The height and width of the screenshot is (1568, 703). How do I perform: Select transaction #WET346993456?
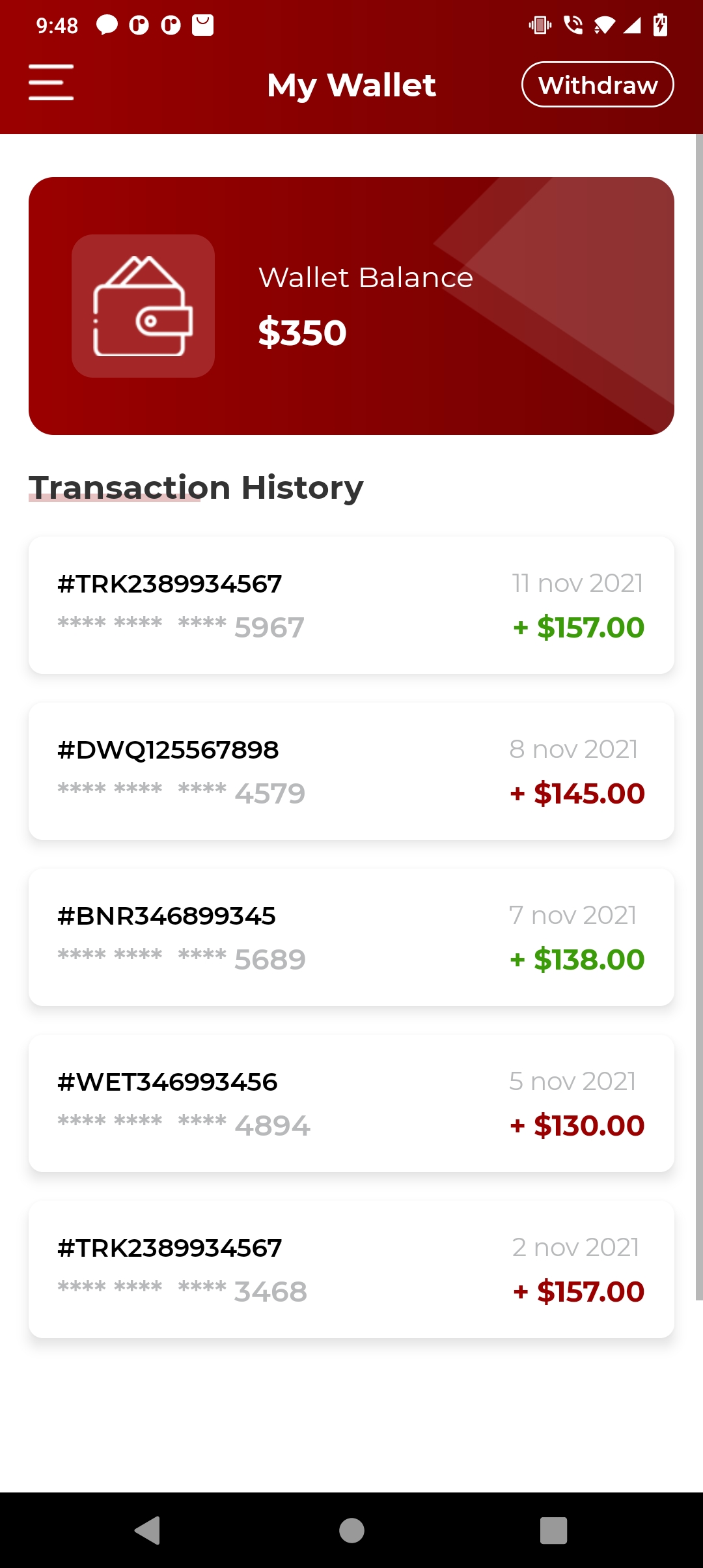[351, 1103]
